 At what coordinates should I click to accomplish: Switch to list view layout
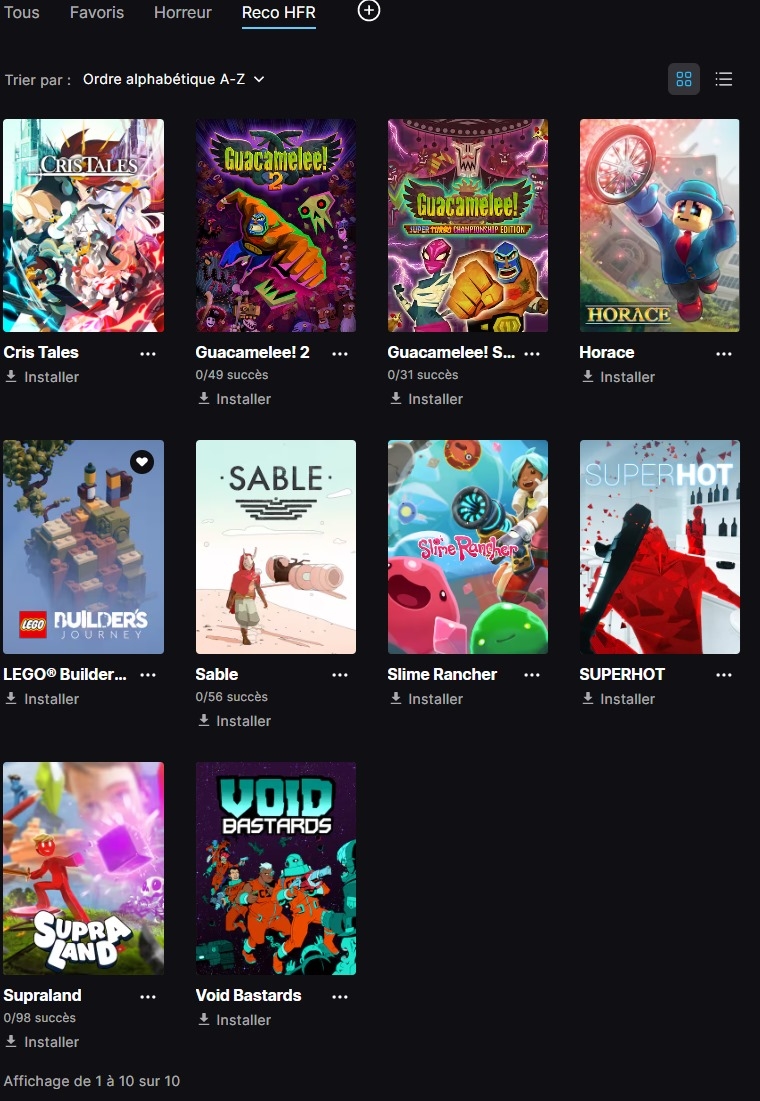(724, 79)
